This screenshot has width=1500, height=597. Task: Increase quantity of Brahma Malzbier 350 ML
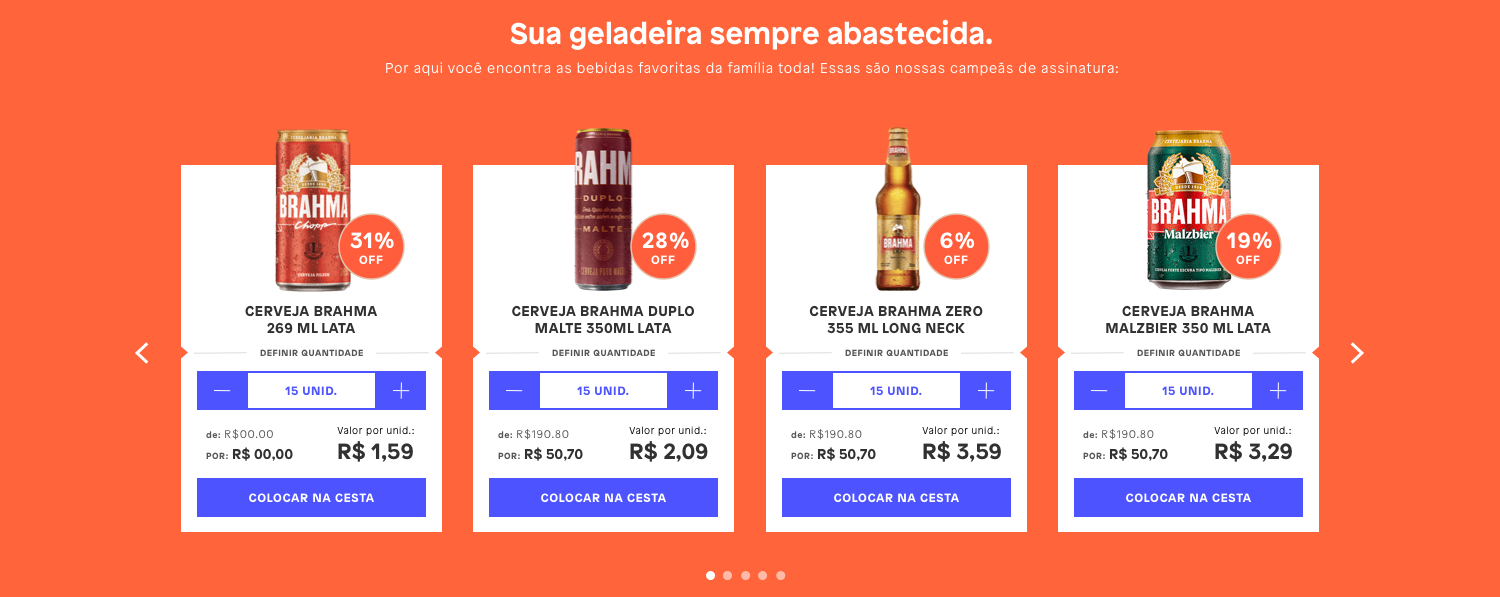point(1278,391)
